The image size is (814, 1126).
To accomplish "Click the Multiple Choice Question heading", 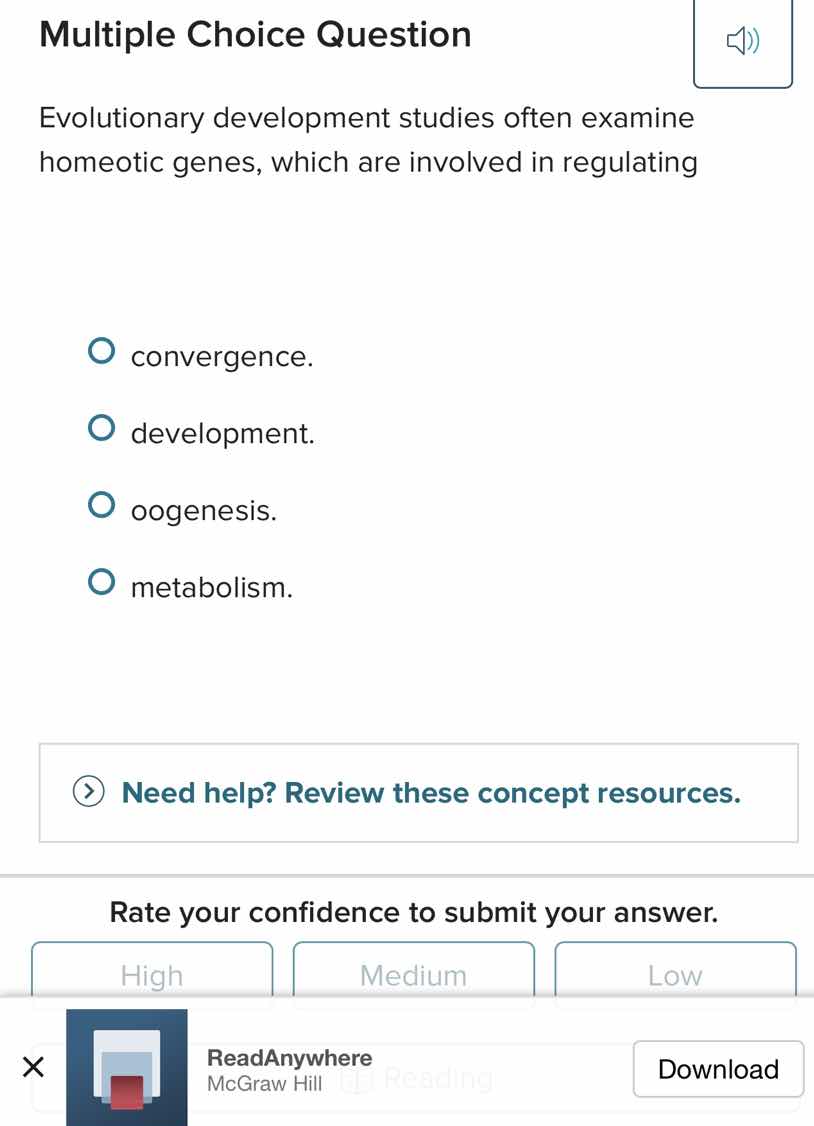I will tap(254, 34).
